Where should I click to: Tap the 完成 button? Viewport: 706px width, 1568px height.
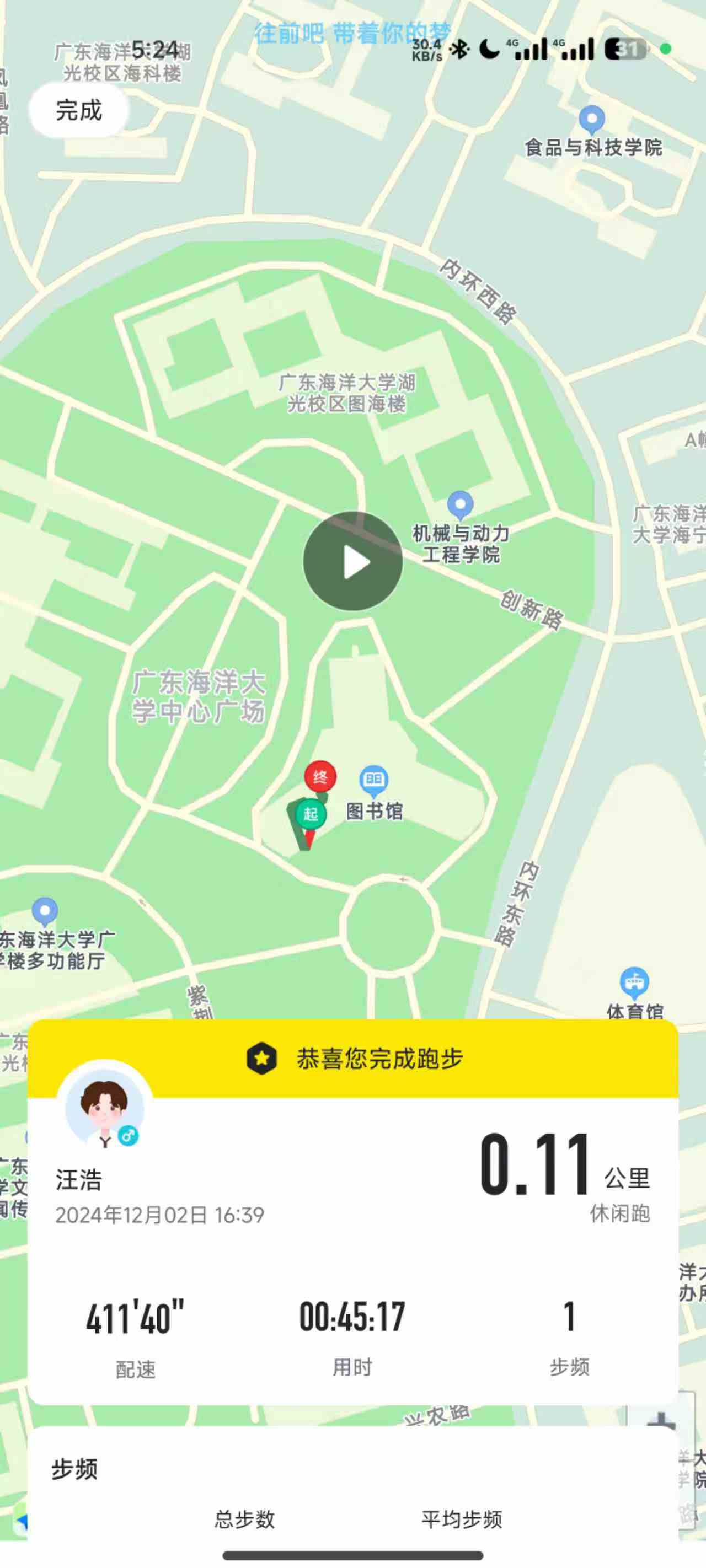click(x=78, y=110)
